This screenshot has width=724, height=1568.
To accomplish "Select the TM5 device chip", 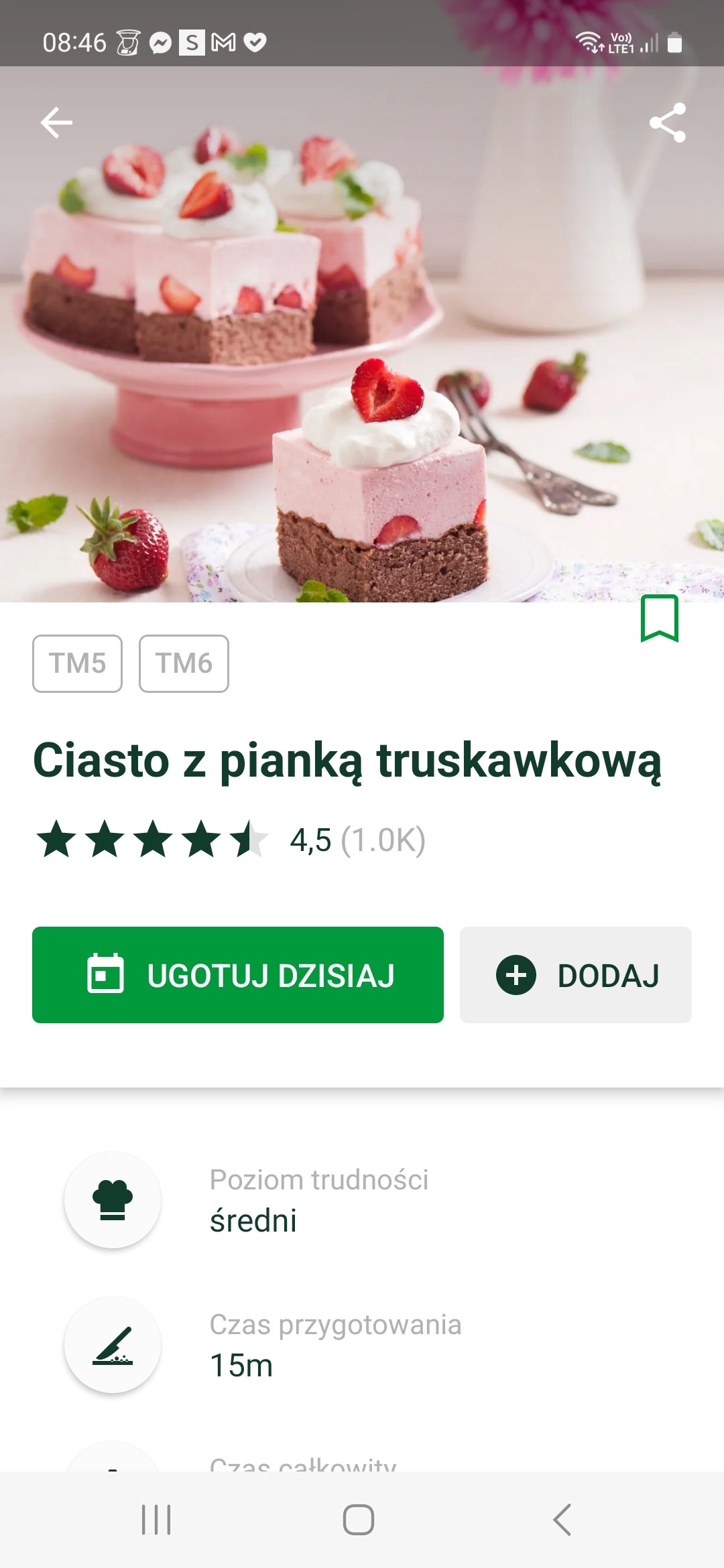I will [x=77, y=663].
